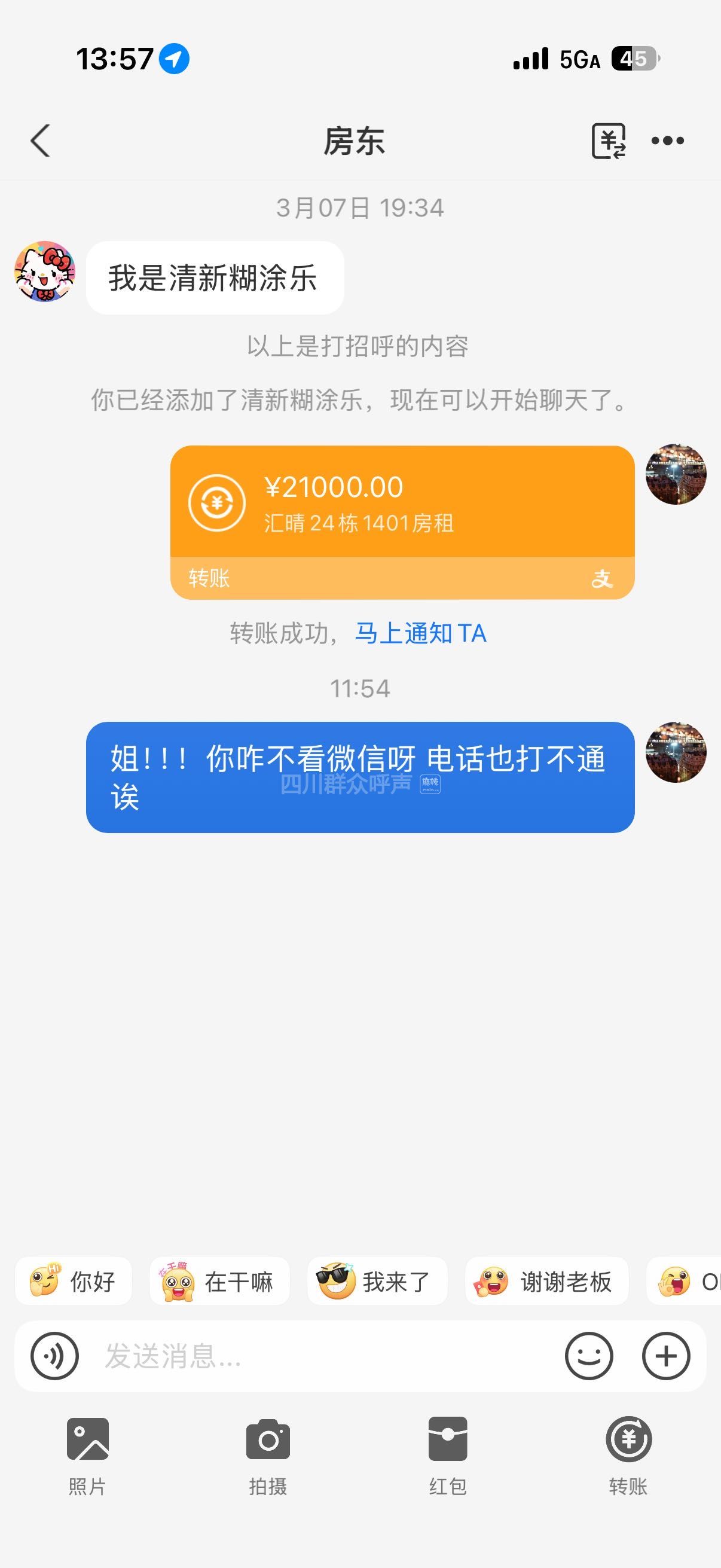This screenshot has height=1568, width=721.
Task: Open the emoji picker
Action: [x=588, y=1356]
